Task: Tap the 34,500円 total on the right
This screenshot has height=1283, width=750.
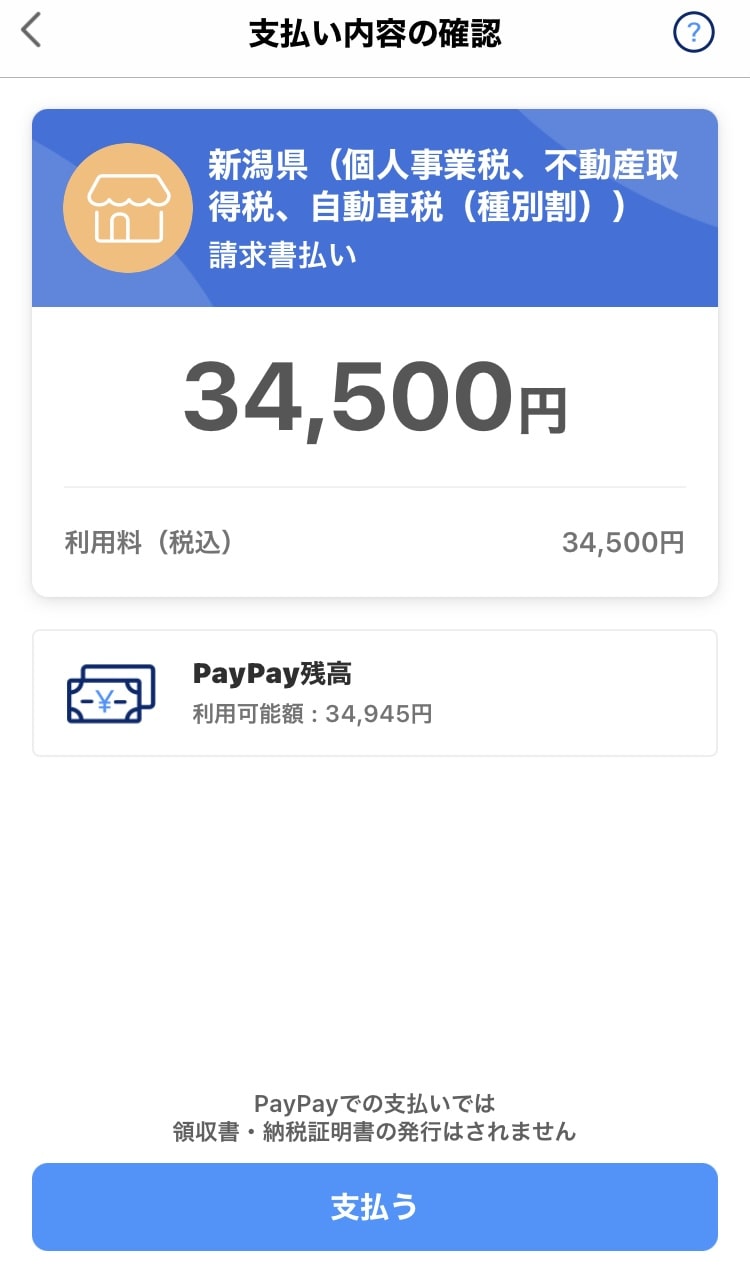Action: pyautogui.click(x=624, y=542)
